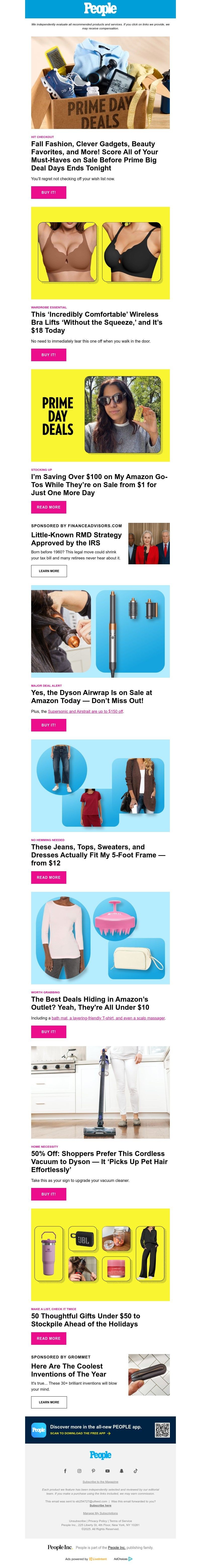Read more about jeans for 5-foot frame
Screen dimensions: 201x1568
[48, 877]
